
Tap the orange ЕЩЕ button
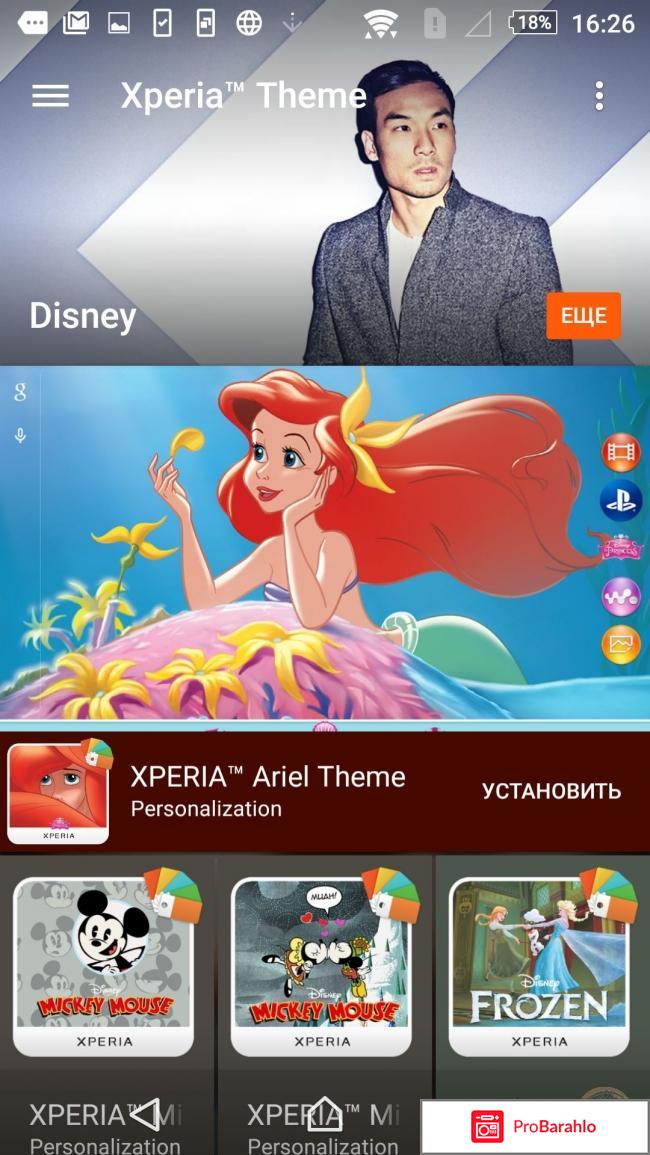click(583, 316)
